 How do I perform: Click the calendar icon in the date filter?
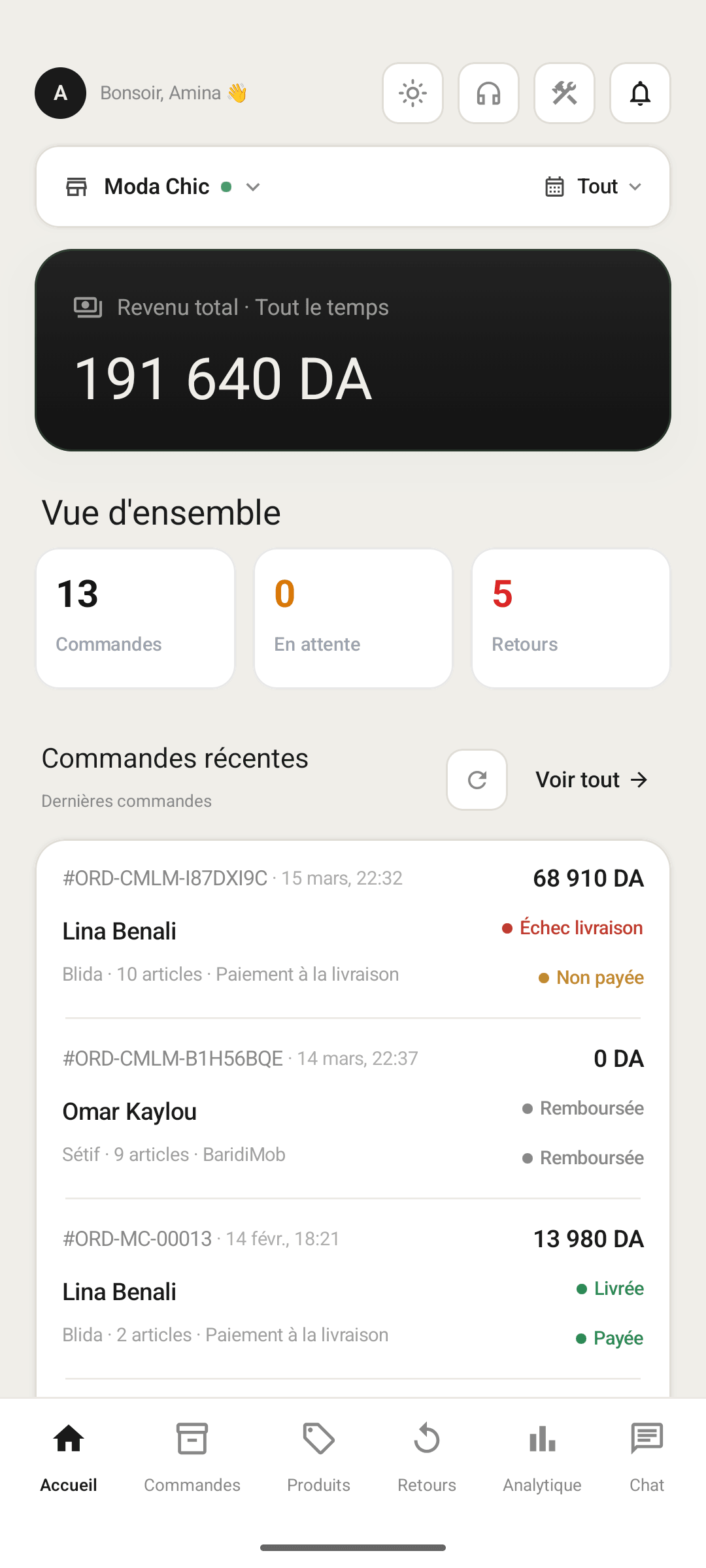pyautogui.click(x=554, y=186)
